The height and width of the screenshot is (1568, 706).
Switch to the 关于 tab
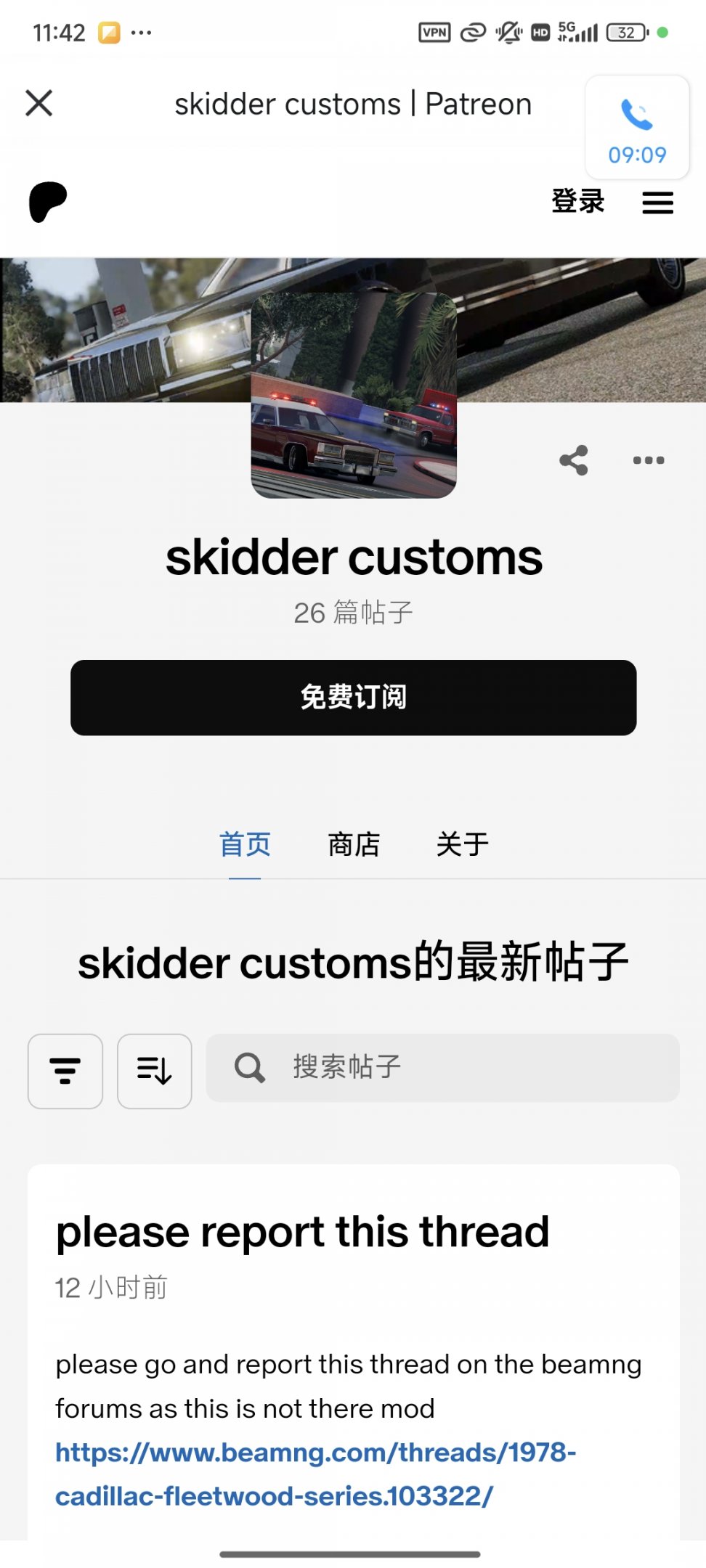coord(462,844)
